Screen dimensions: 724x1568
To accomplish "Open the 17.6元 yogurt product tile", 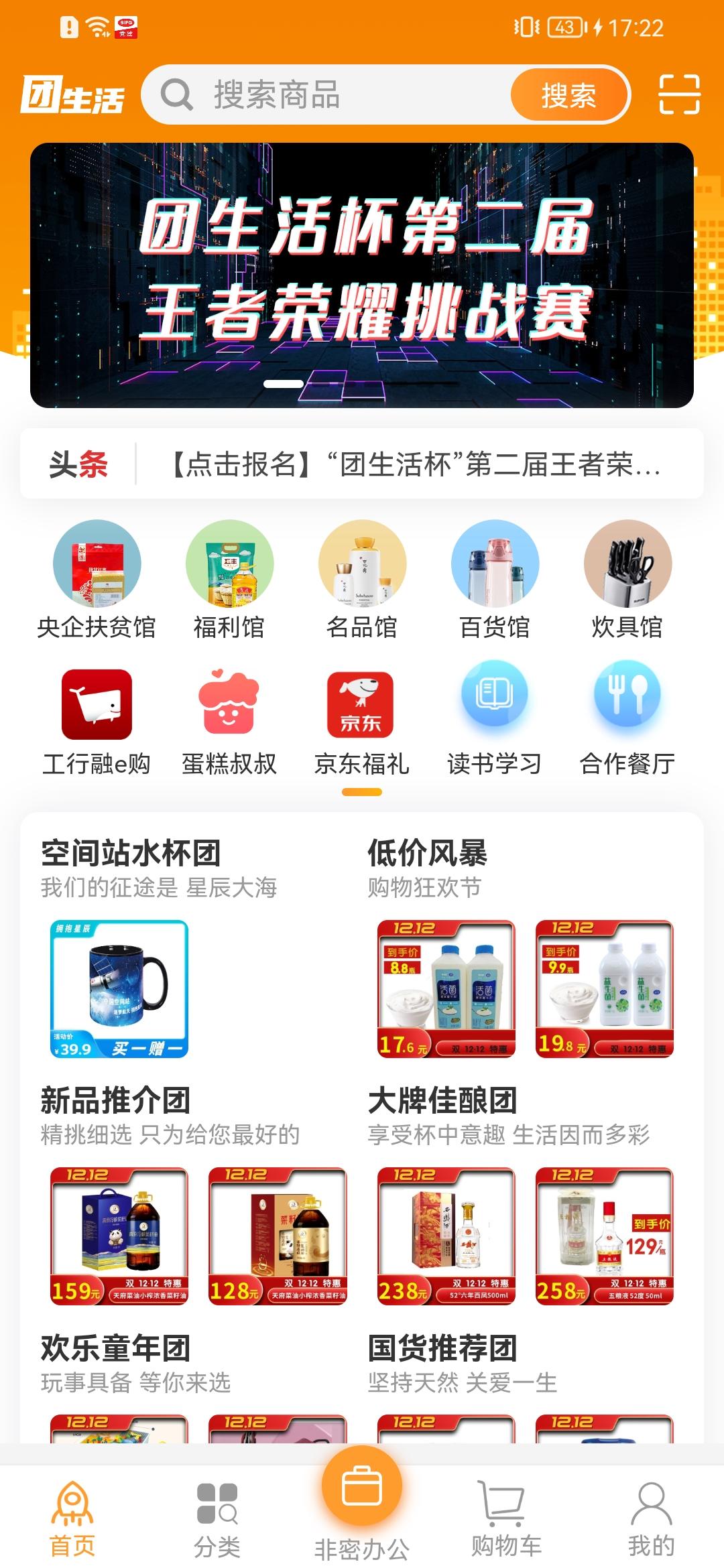I will tap(446, 989).
